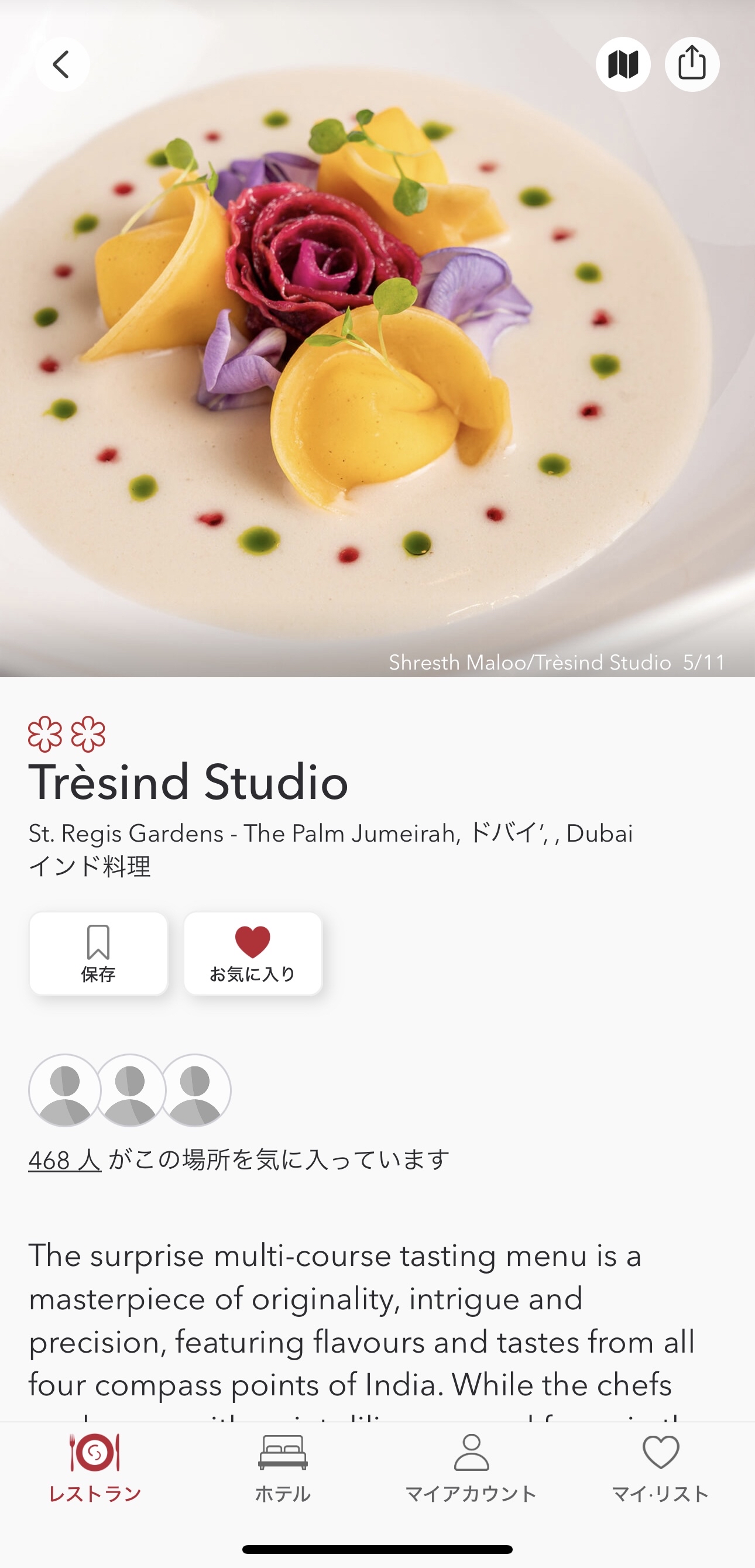
Task: Switch to the ホテル tab
Action: click(x=283, y=1468)
